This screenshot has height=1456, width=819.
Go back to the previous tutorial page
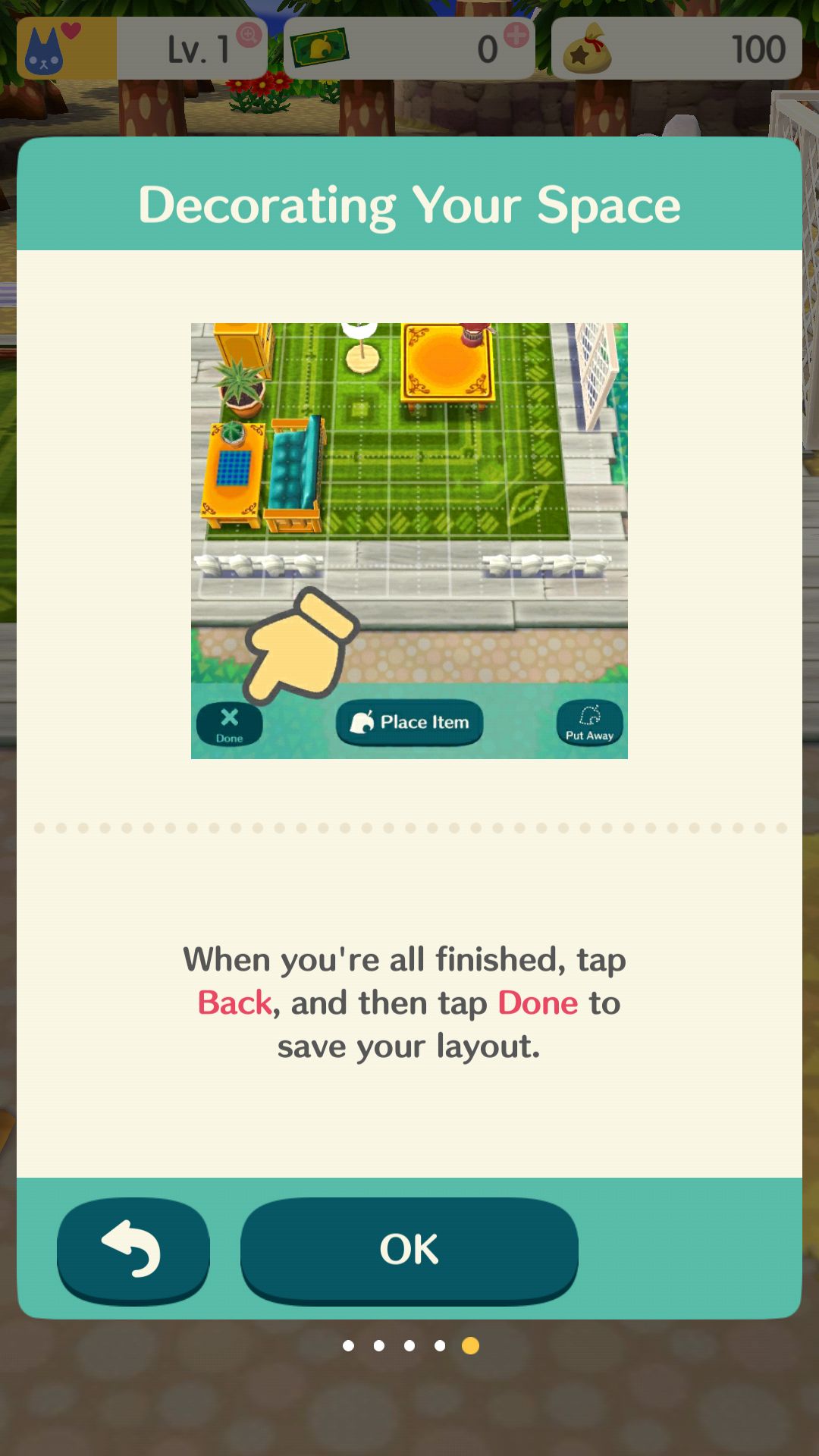point(133,1250)
